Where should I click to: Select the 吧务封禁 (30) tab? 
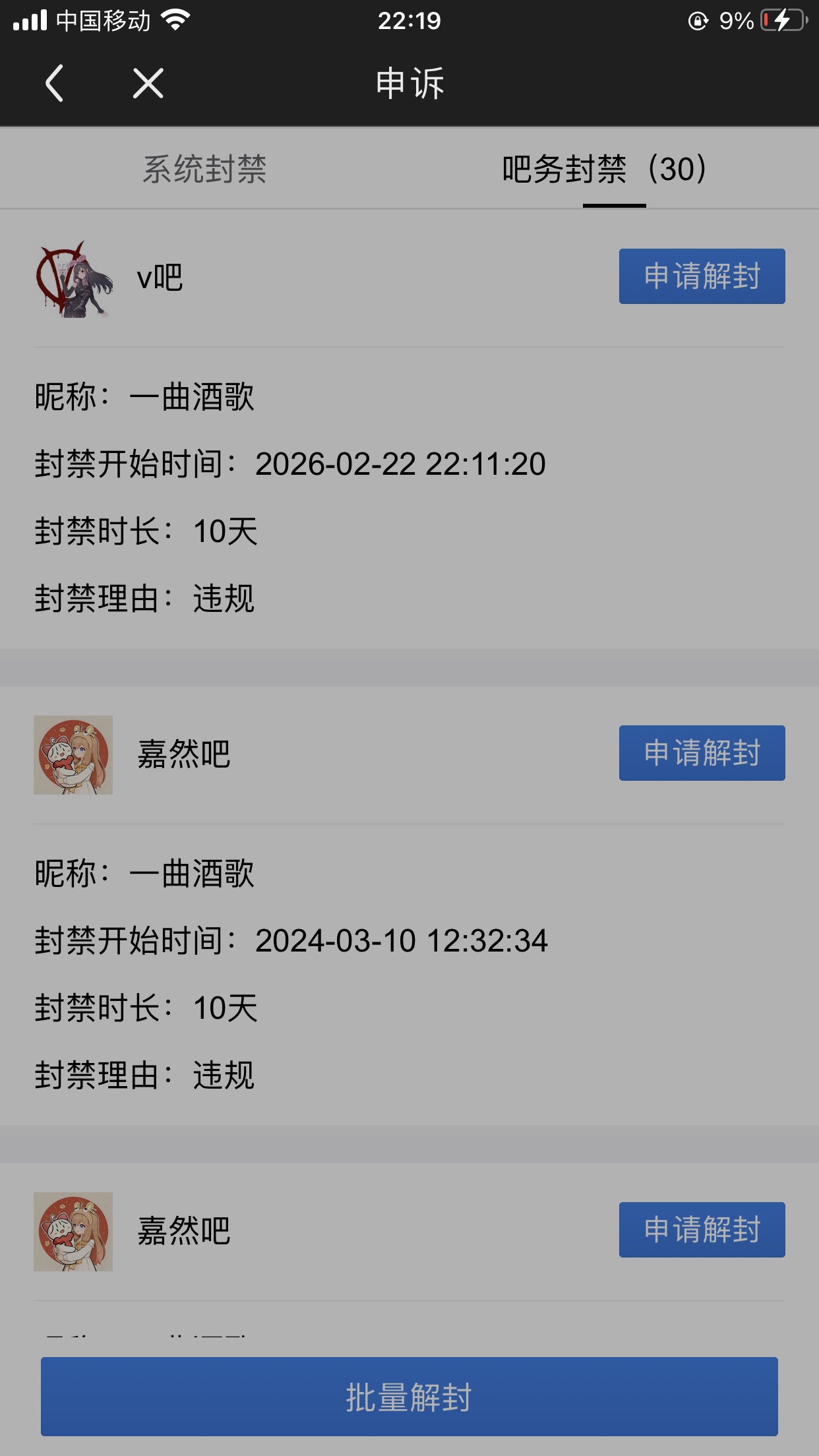(605, 169)
